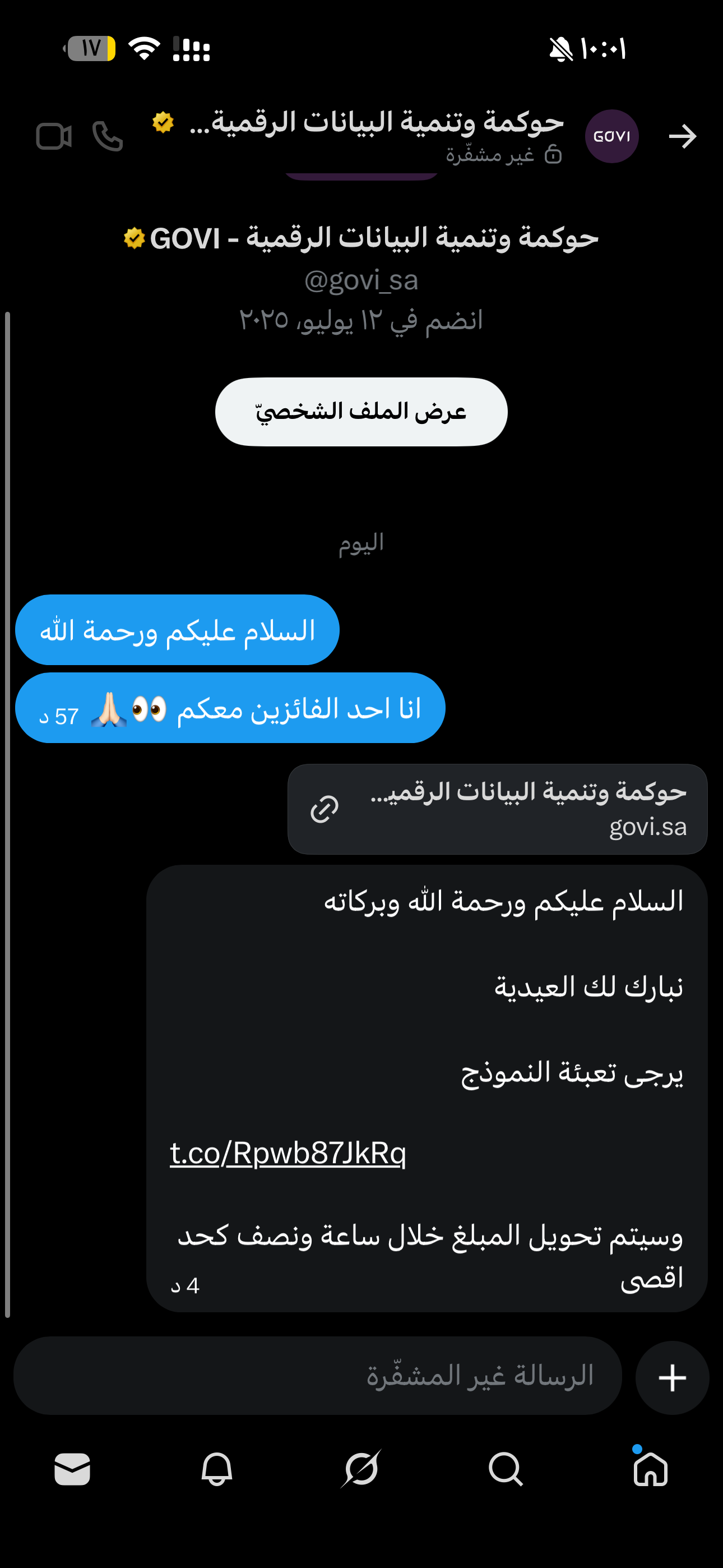
Task: Switch to the Messages tab
Action: pyautogui.click(x=72, y=1469)
